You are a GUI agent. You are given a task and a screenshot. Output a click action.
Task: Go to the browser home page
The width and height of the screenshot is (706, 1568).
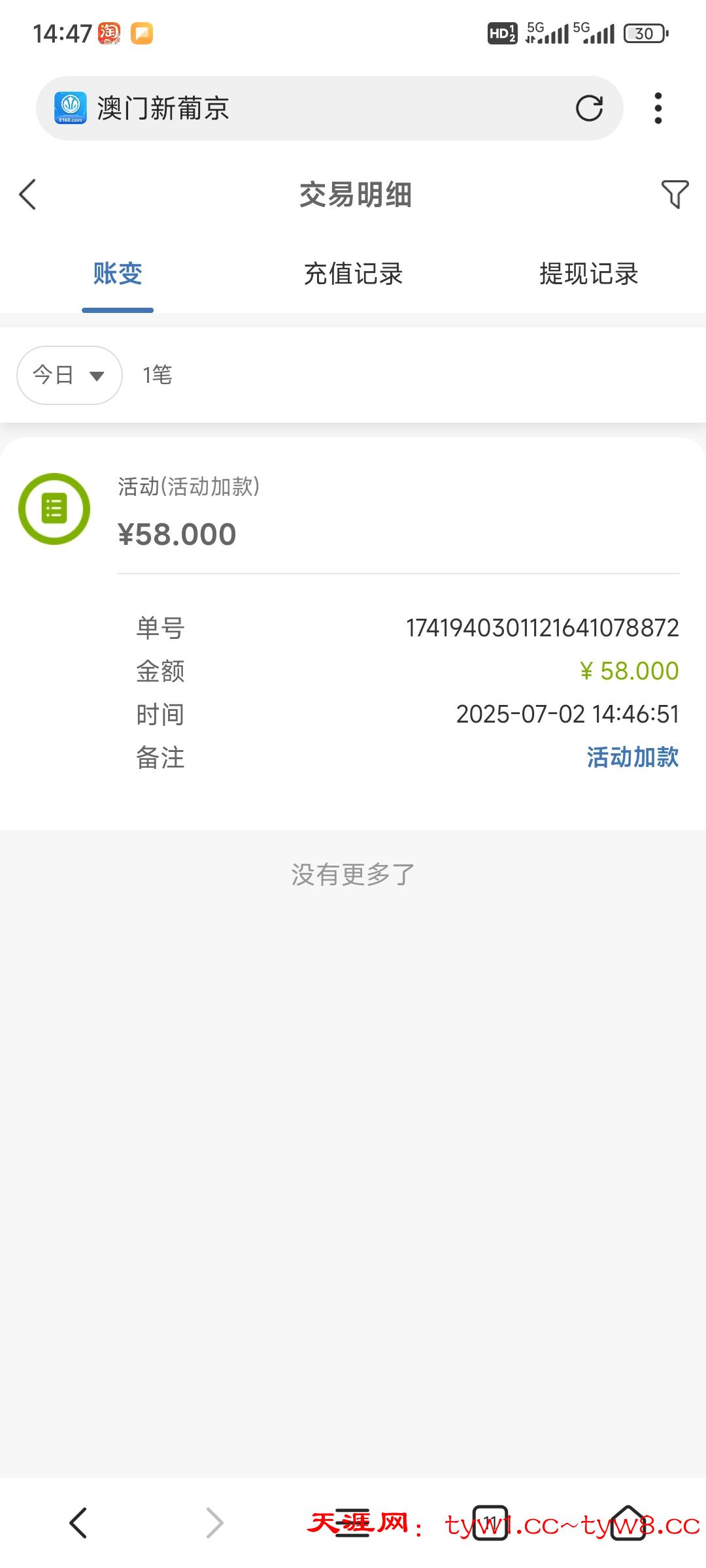(x=628, y=1524)
